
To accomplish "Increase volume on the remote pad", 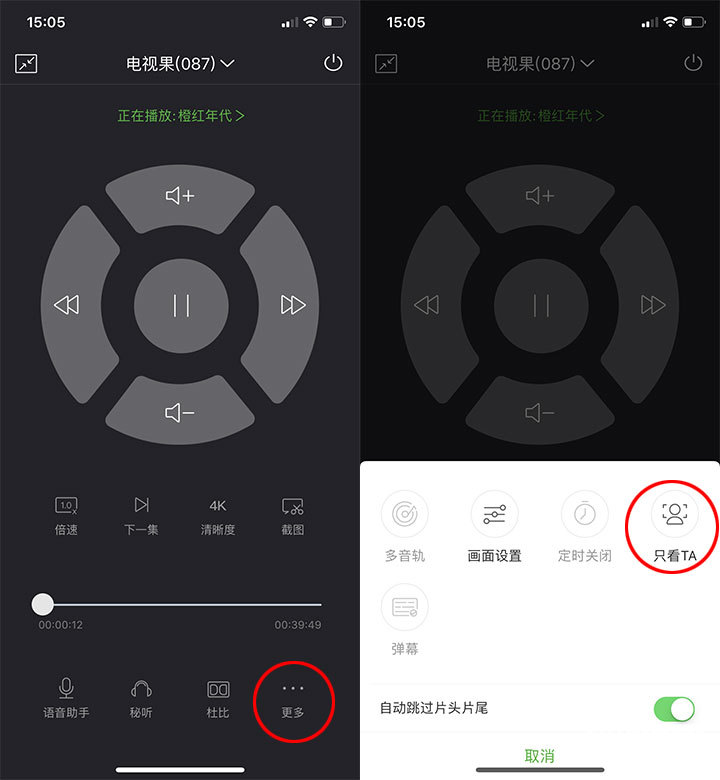I will pos(180,196).
